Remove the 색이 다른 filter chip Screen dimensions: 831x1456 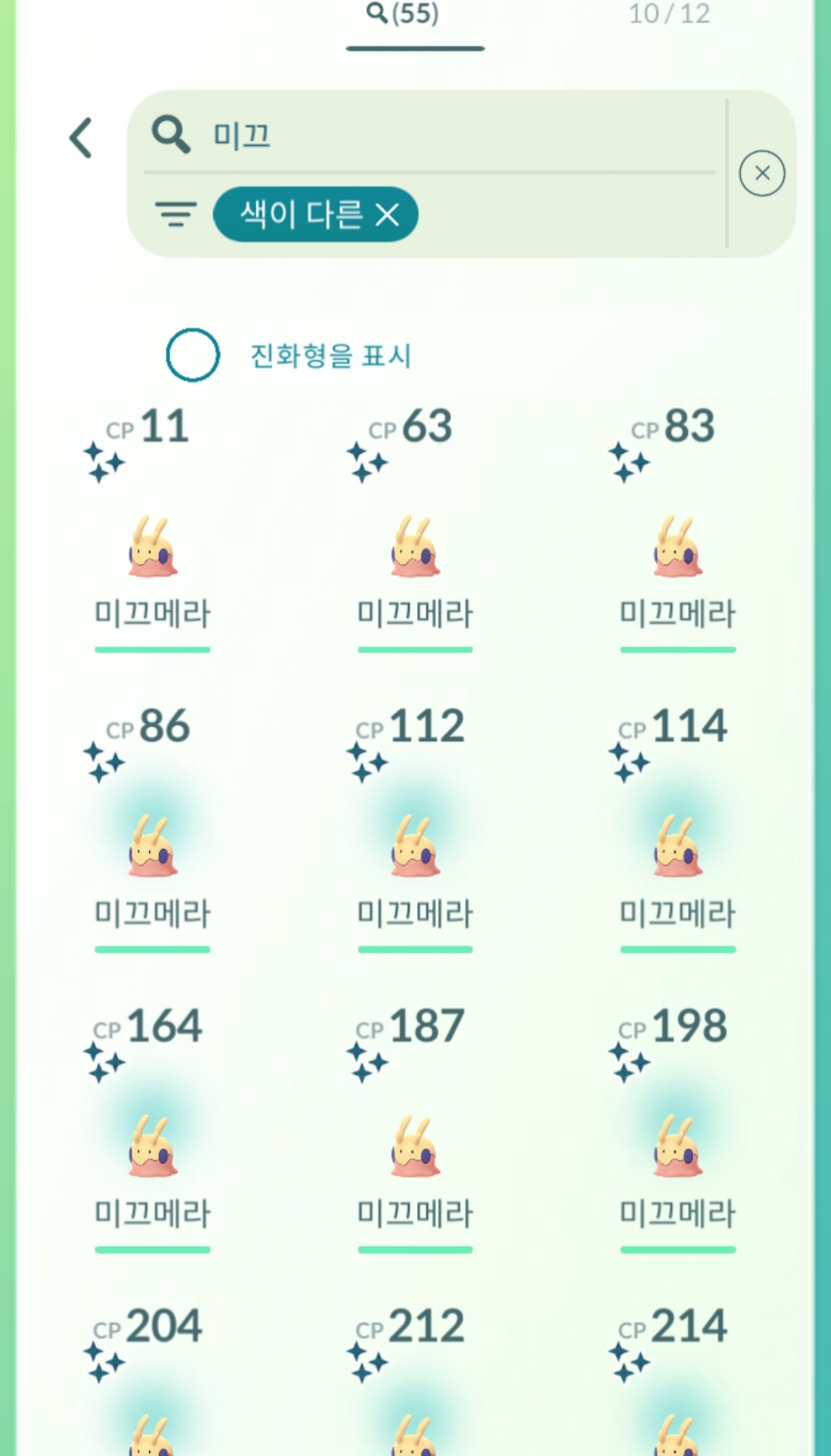click(387, 215)
